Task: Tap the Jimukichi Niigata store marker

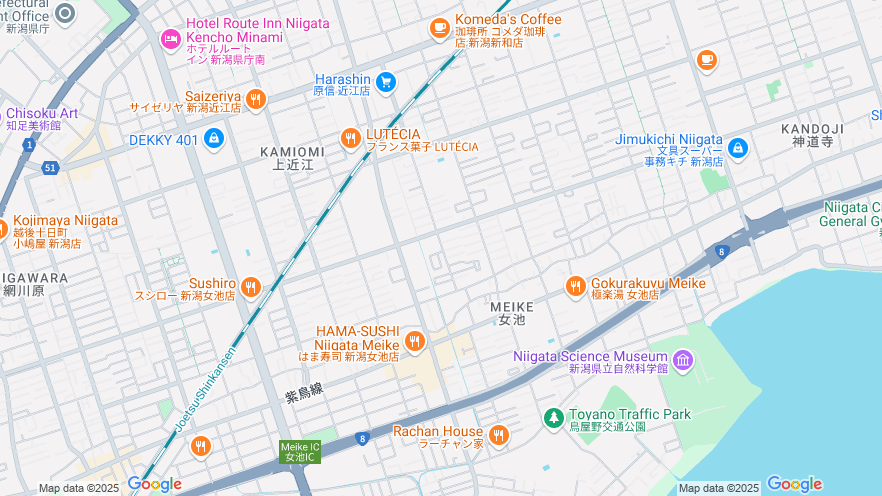Action: (738, 149)
